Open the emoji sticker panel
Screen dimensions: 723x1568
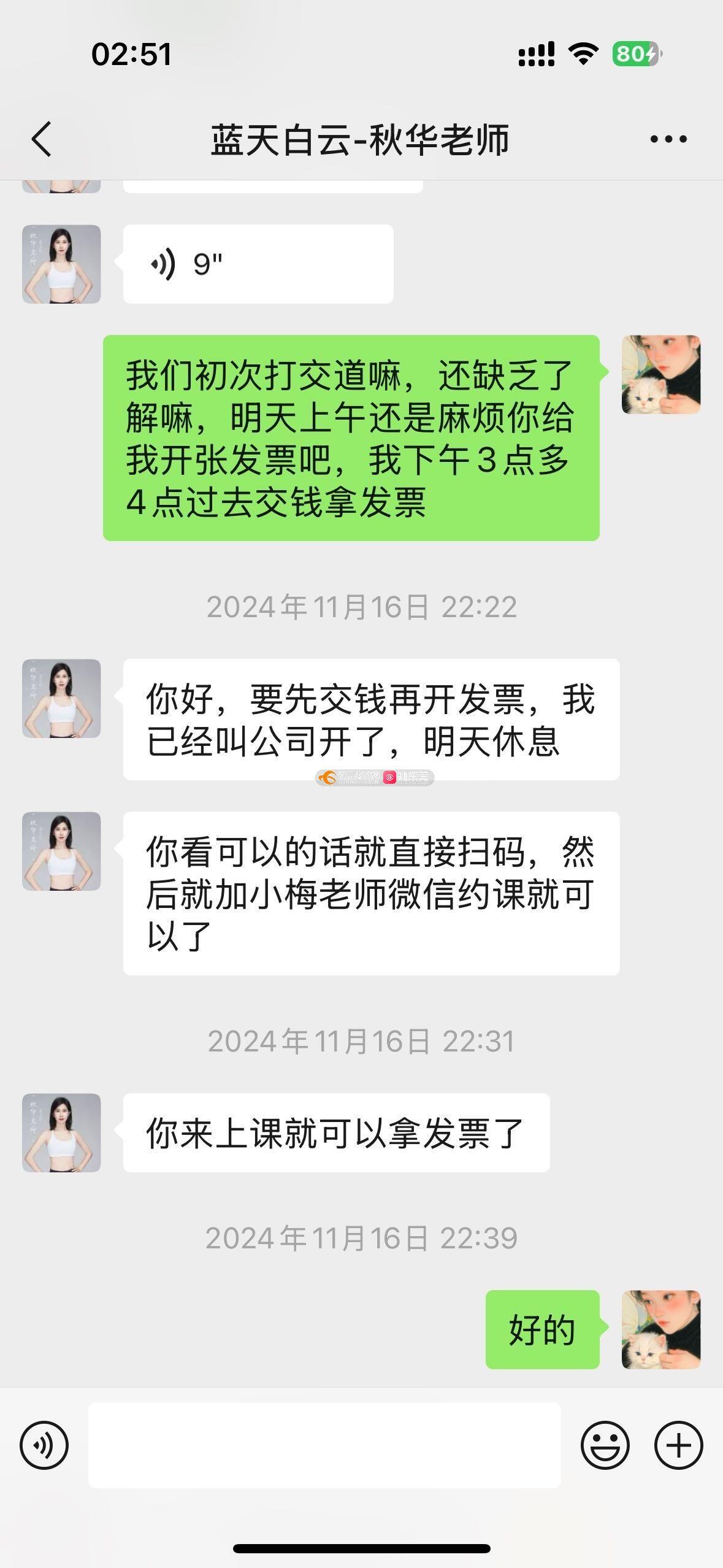click(605, 1445)
